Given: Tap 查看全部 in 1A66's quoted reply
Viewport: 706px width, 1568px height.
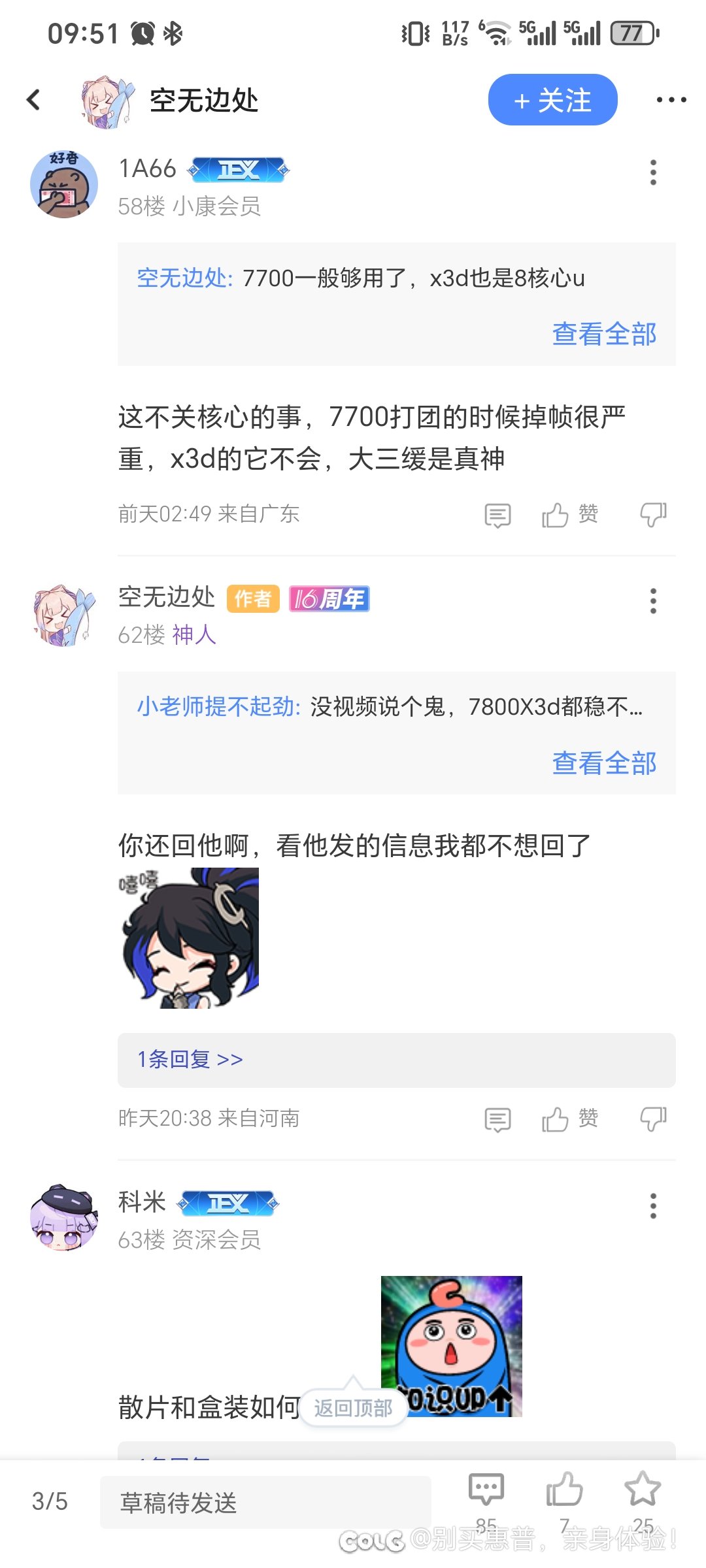Looking at the screenshot, I should (x=604, y=334).
